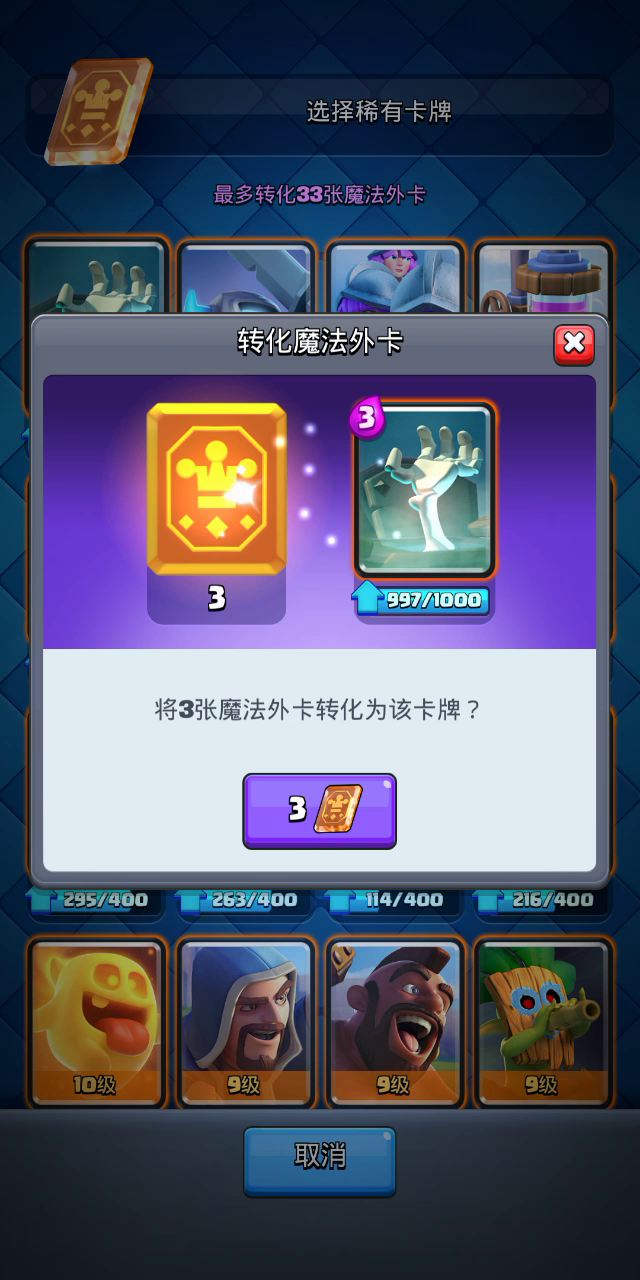Select the level 10 ghost card
The image size is (640, 1280).
(x=96, y=1022)
